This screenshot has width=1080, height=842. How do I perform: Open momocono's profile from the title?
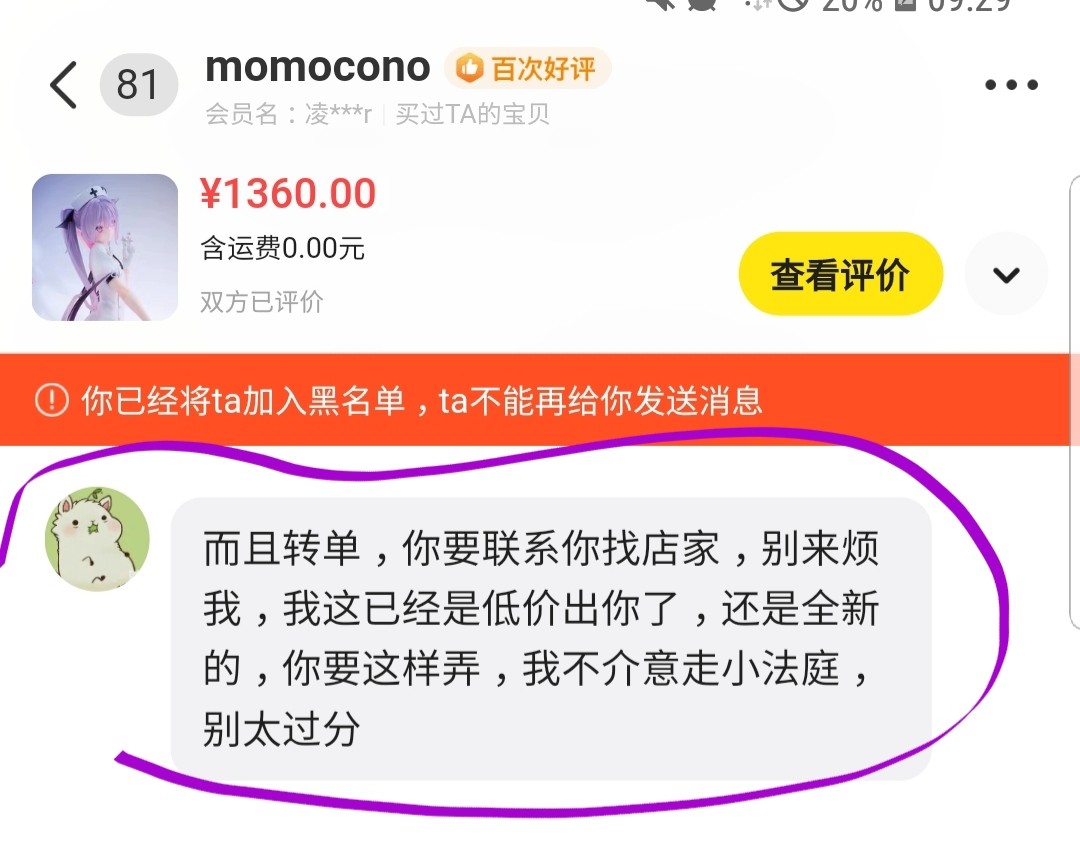coord(317,68)
